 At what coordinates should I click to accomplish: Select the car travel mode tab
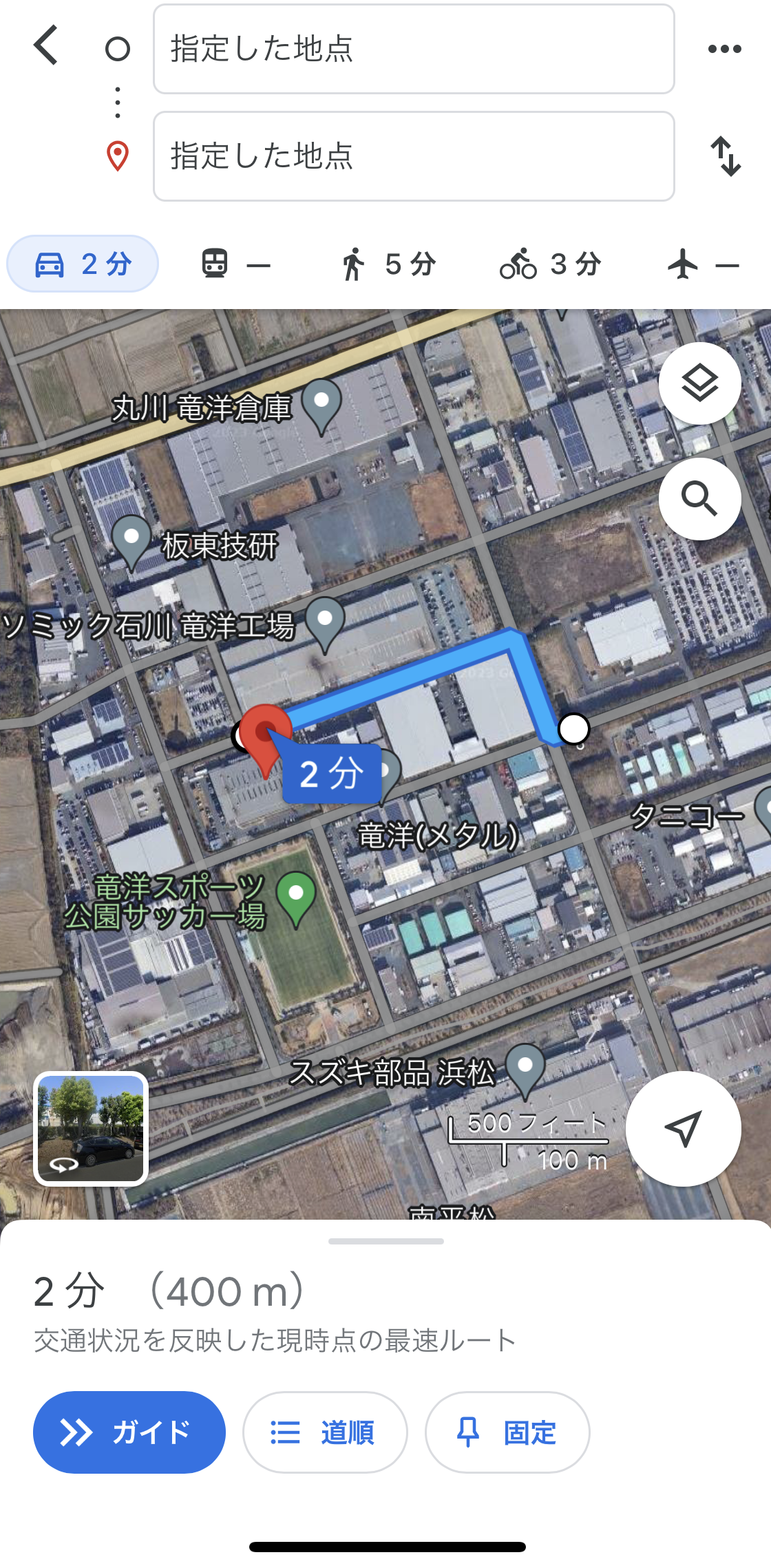[83, 264]
